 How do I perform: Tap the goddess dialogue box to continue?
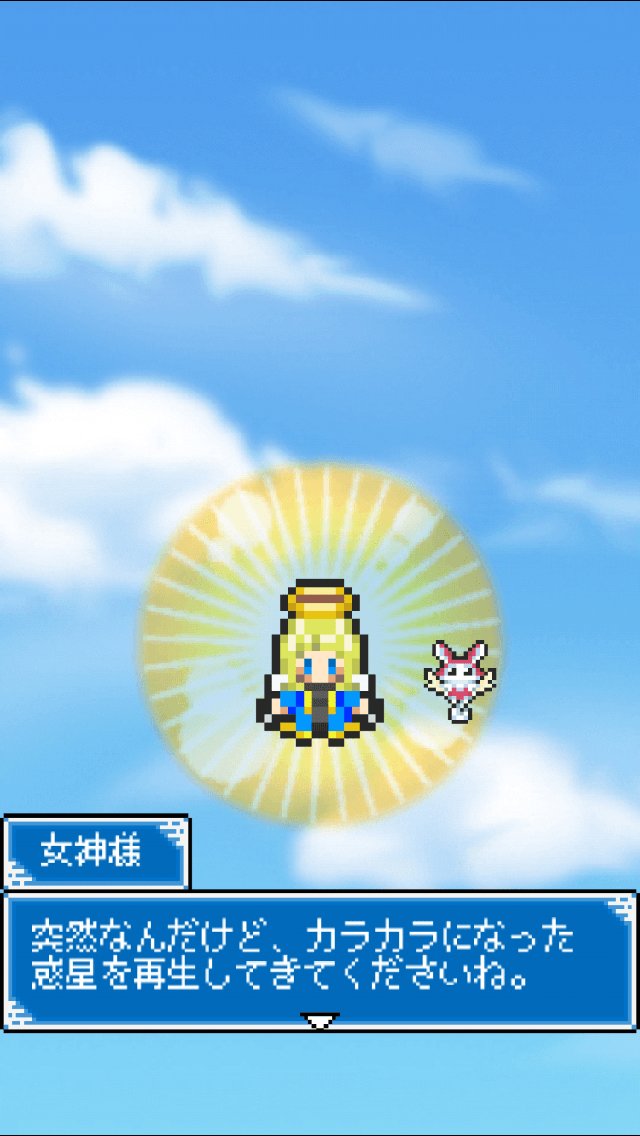tap(320, 961)
